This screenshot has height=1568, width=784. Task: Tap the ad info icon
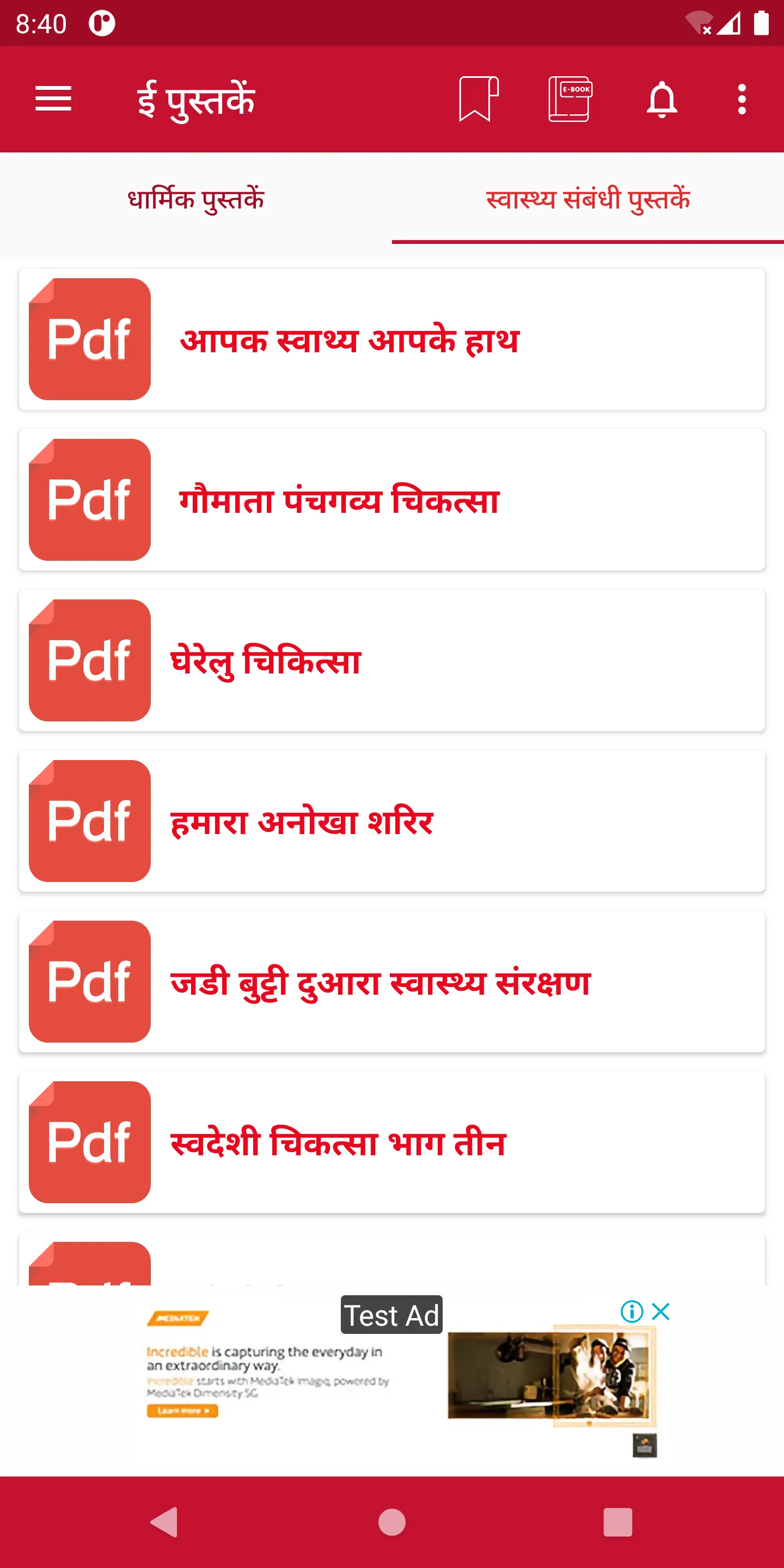632,1311
